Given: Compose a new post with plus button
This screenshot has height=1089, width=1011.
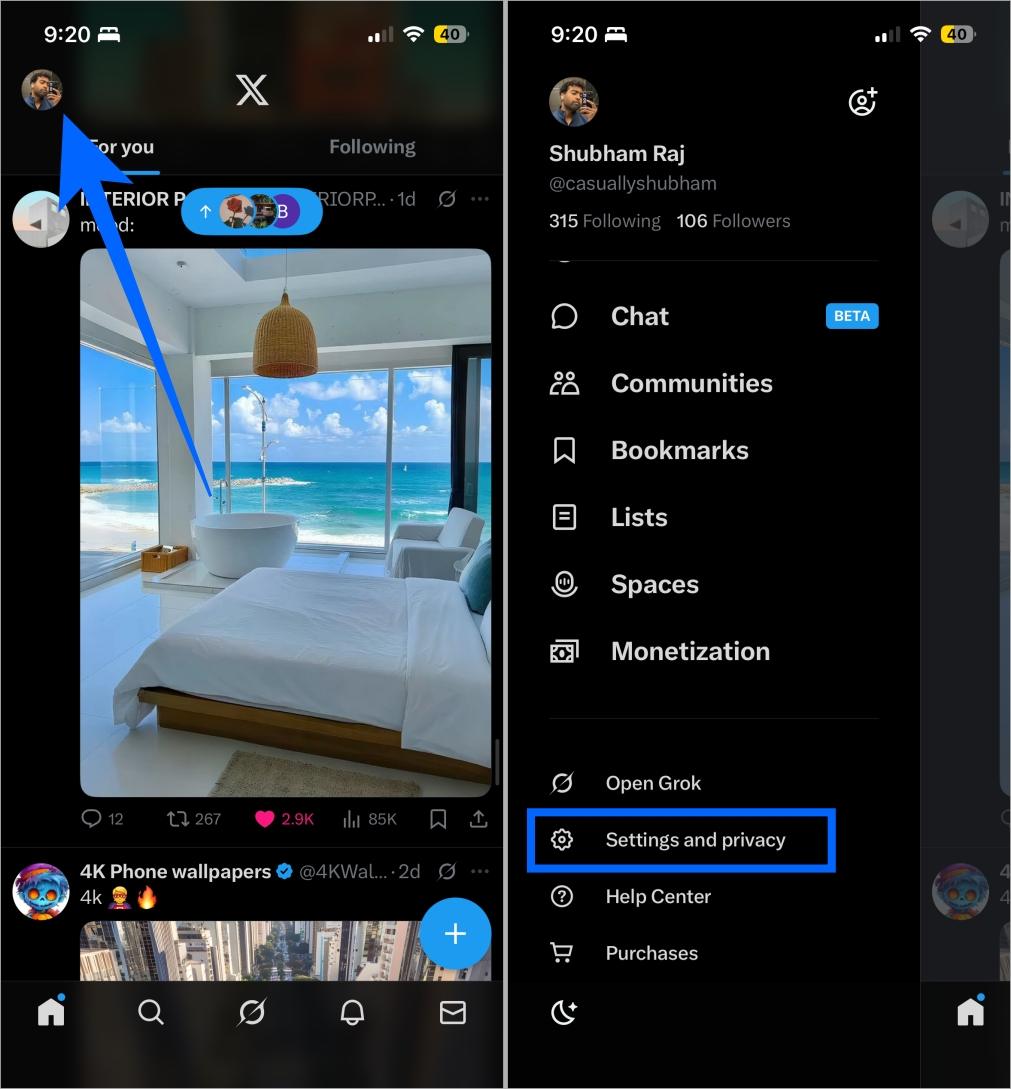Looking at the screenshot, I should click(x=455, y=934).
